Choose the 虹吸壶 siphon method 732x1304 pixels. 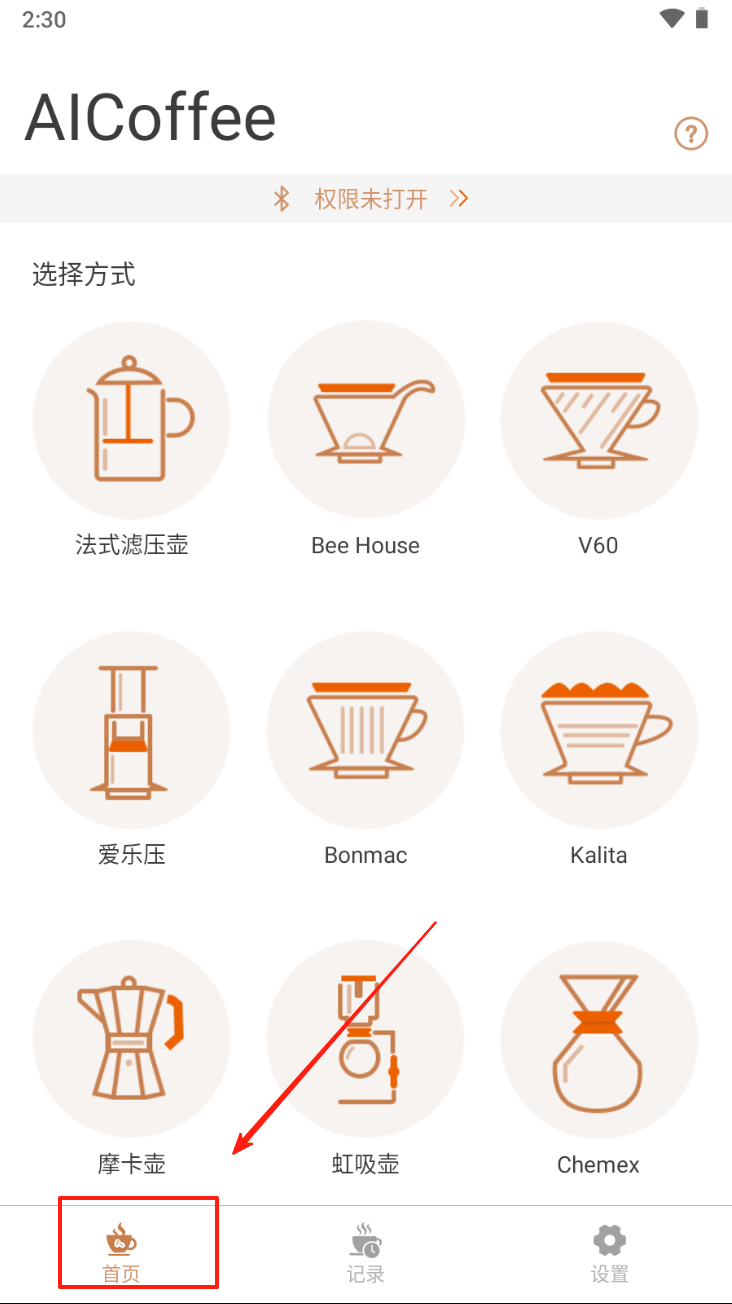[366, 1058]
